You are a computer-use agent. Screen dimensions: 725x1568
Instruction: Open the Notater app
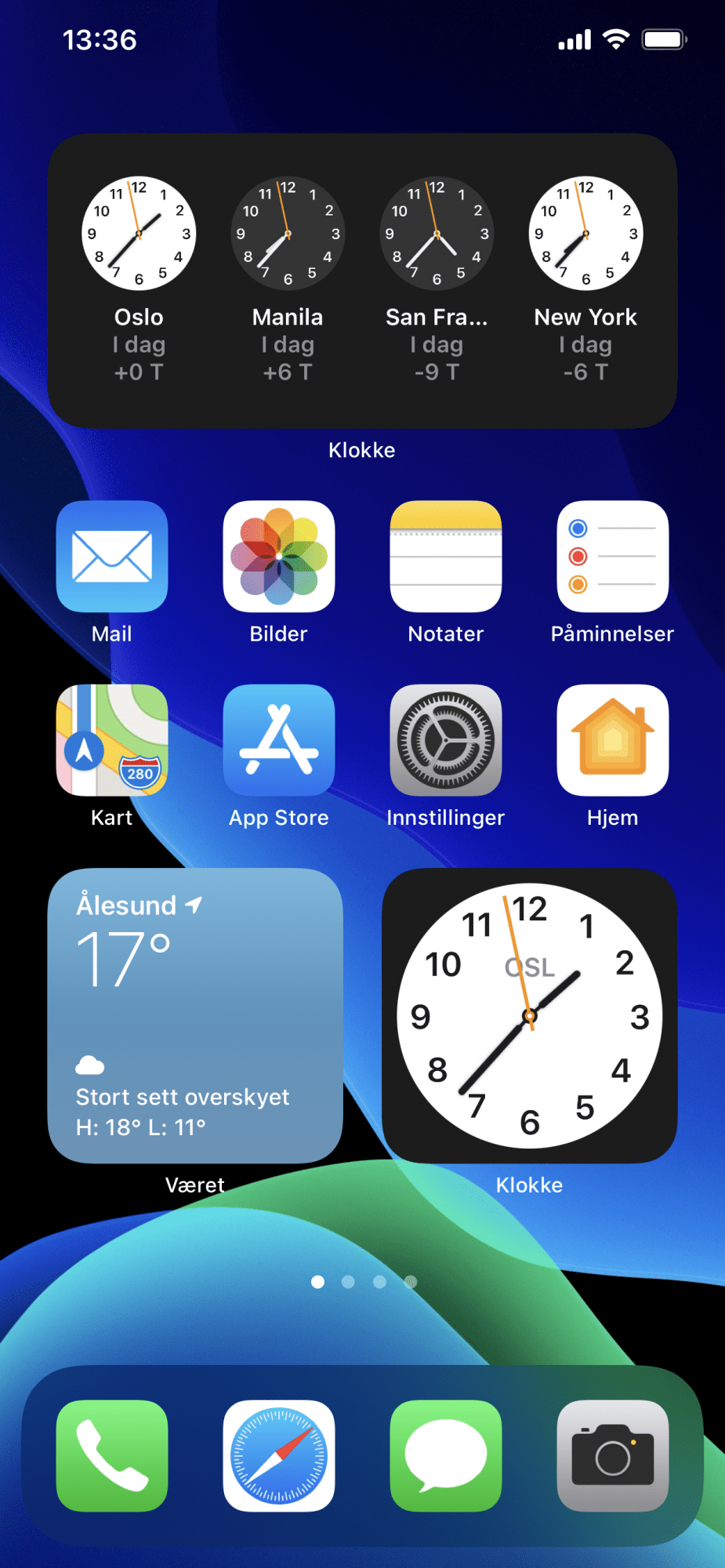point(446,557)
